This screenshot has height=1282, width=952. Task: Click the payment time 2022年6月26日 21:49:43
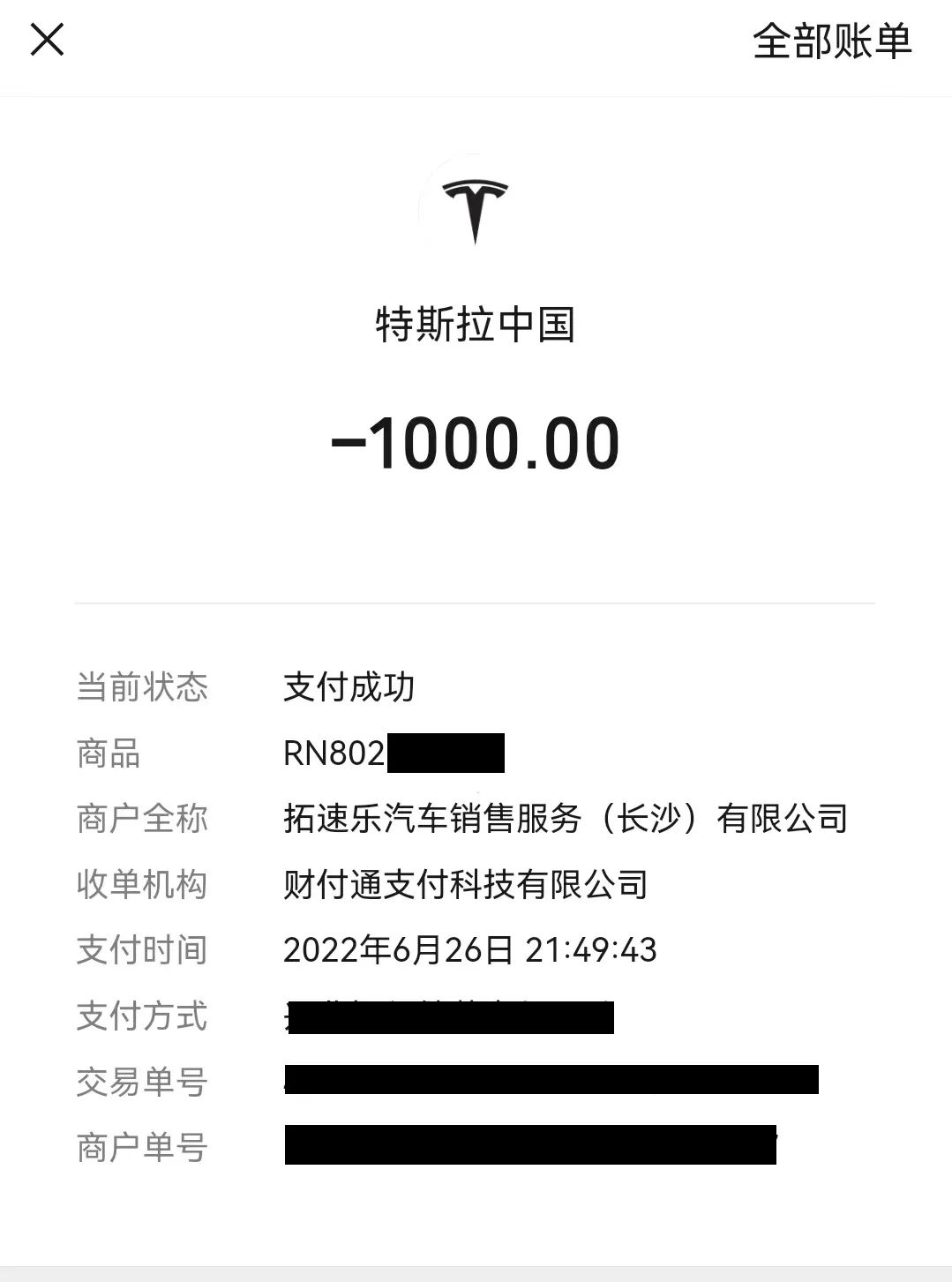click(472, 950)
